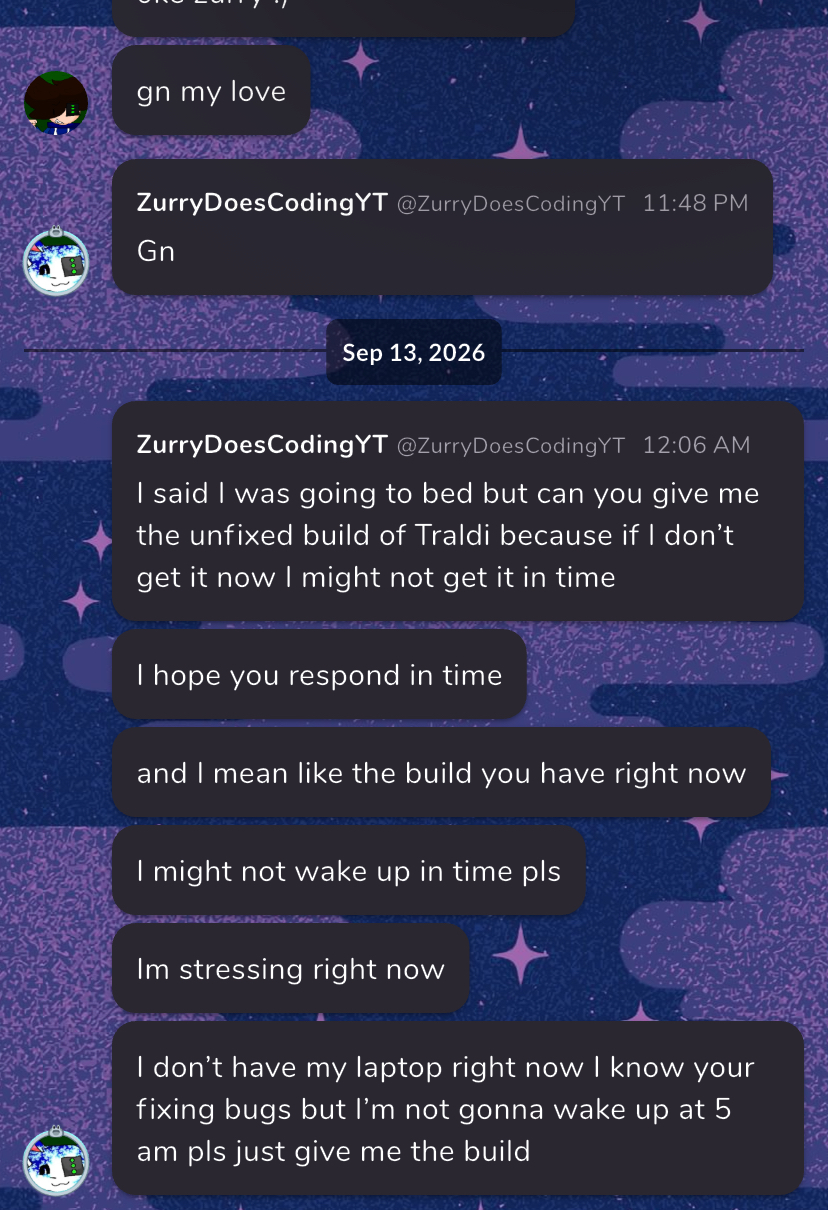Open the avatar beside "just give me the build"
The width and height of the screenshot is (828, 1210).
56,1162
